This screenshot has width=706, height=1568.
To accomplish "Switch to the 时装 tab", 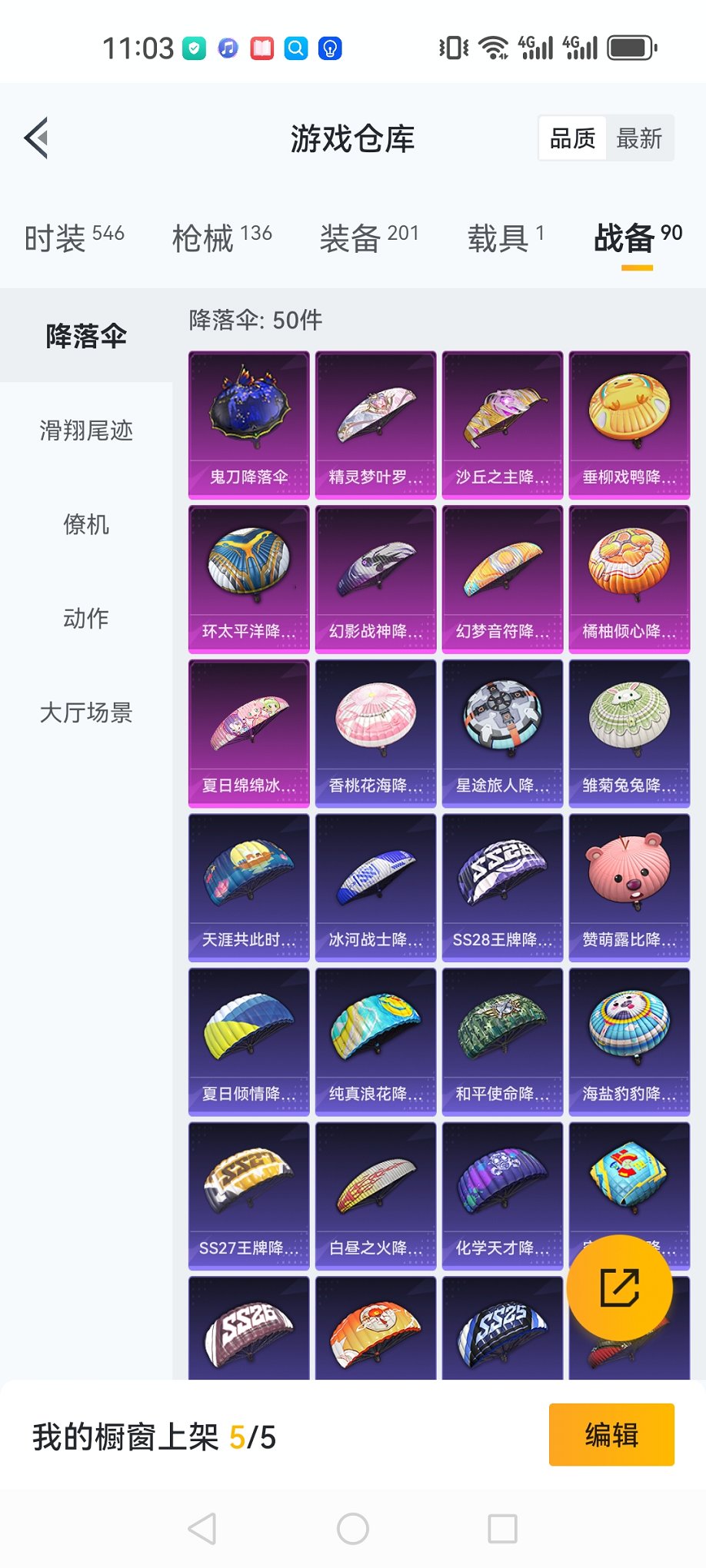I will 74,238.
